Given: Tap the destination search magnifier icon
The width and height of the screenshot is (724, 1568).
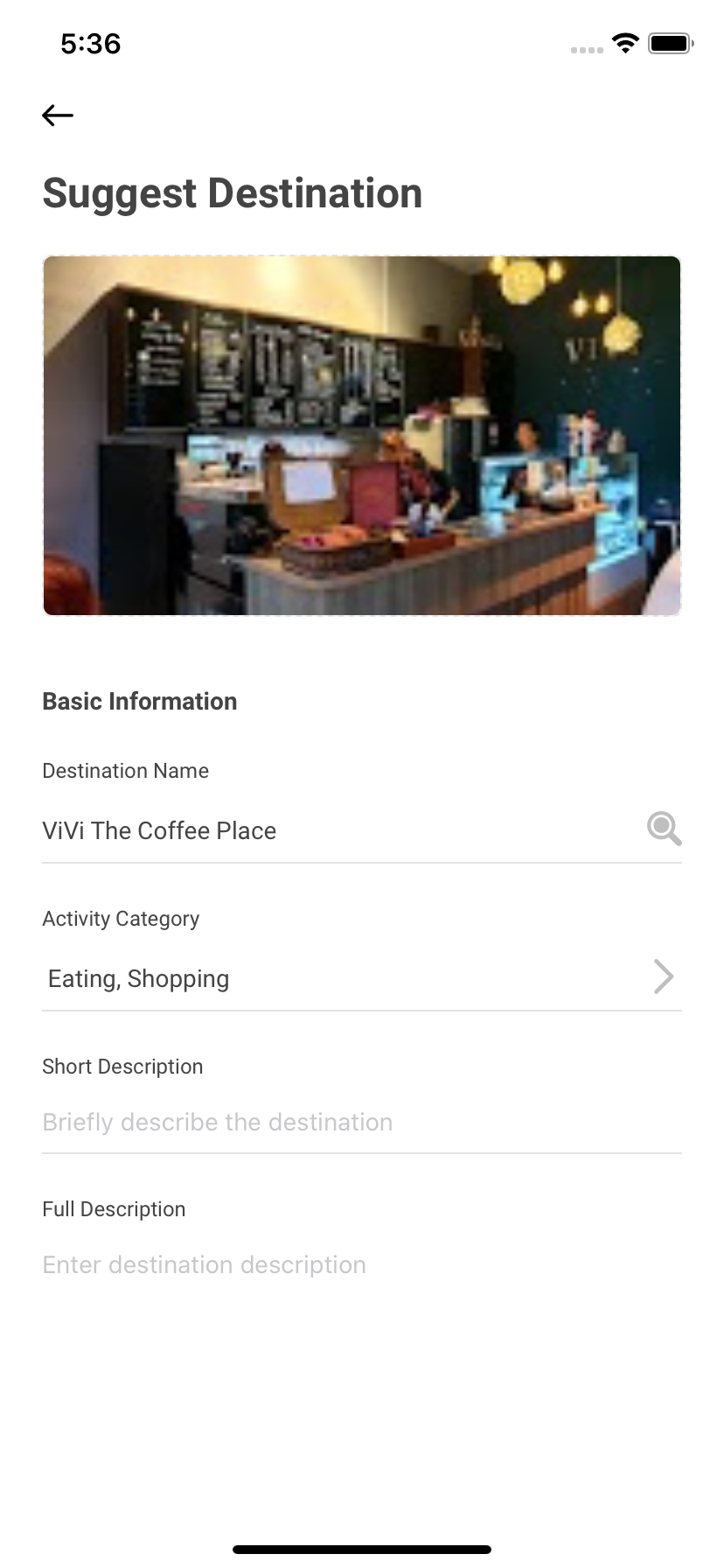Looking at the screenshot, I should [x=664, y=828].
